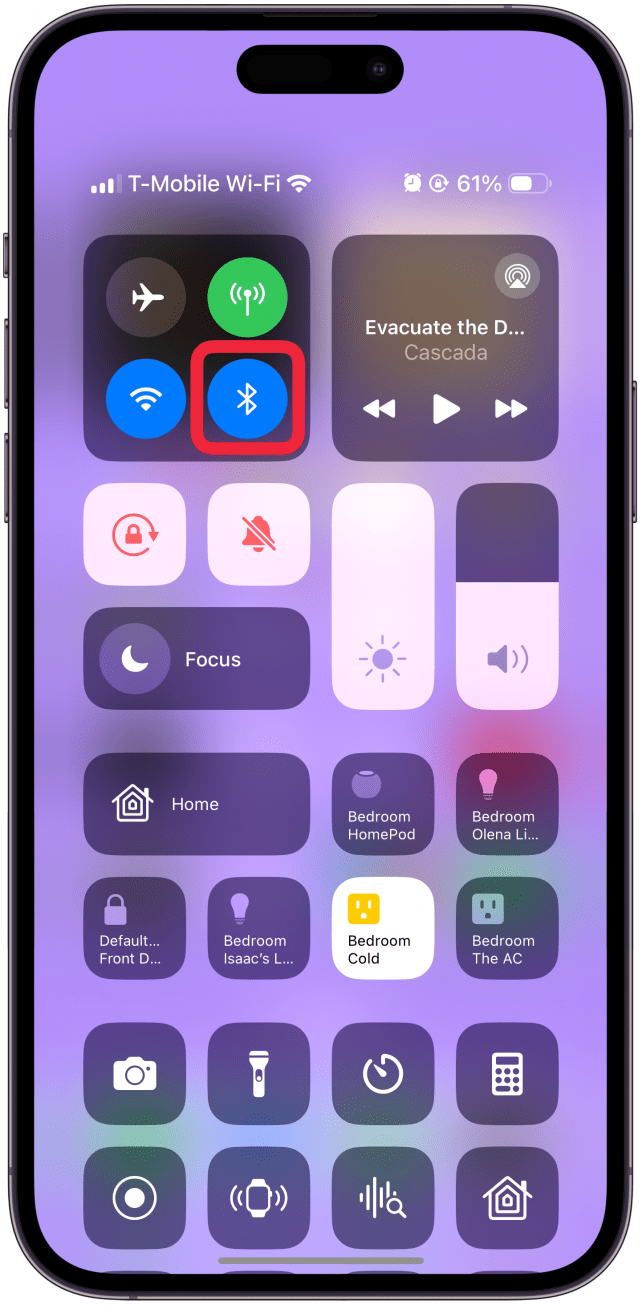Image resolution: width=642 pixels, height=1305 pixels.
Task: Open AirPlay output options
Action: coord(517,276)
